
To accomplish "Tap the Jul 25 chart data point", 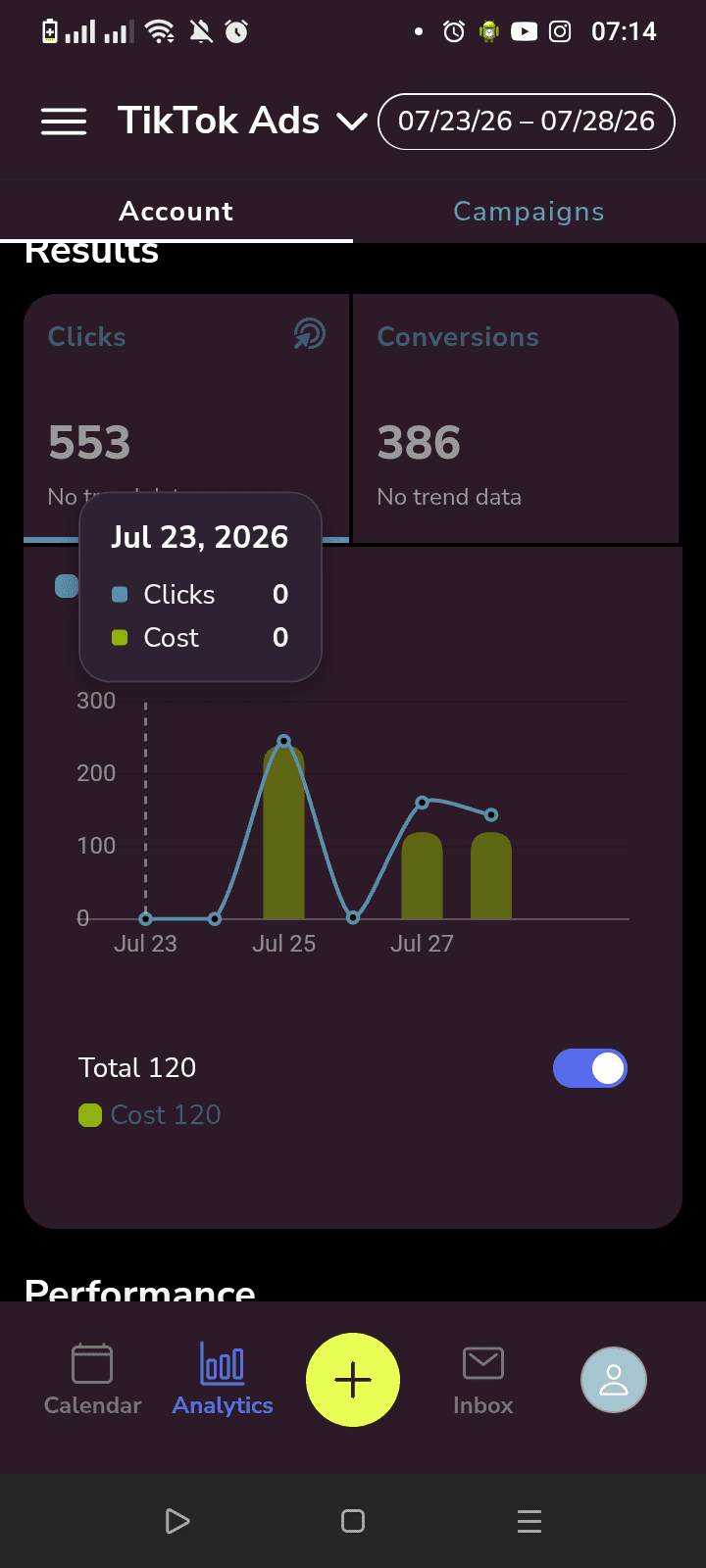I will [283, 741].
